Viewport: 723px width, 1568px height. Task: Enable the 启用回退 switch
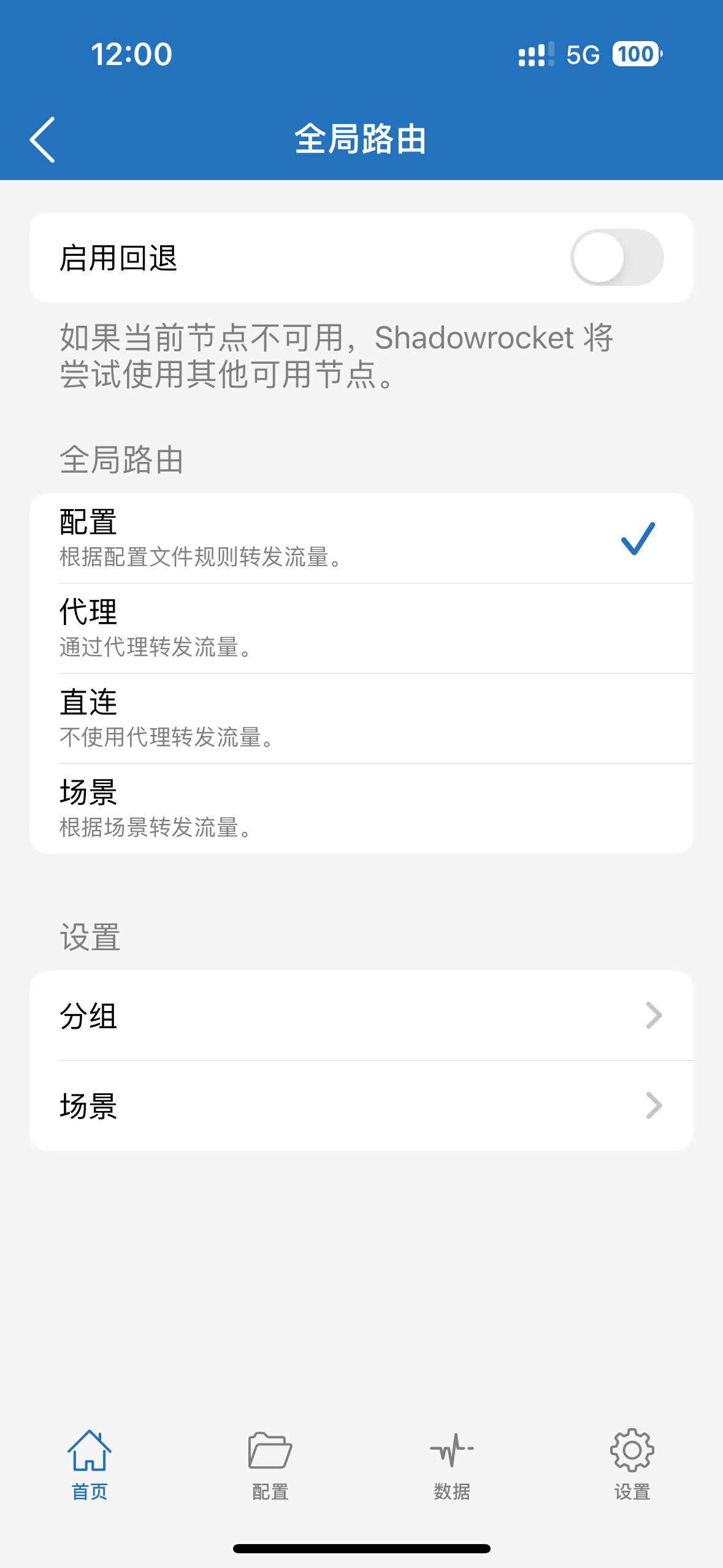pyautogui.click(x=616, y=258)
